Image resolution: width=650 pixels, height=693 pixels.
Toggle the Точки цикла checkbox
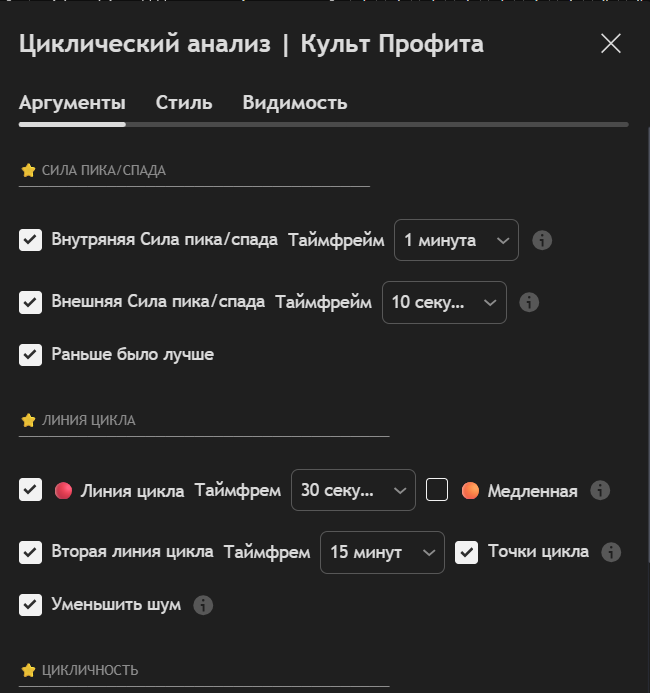coord(466,551)
